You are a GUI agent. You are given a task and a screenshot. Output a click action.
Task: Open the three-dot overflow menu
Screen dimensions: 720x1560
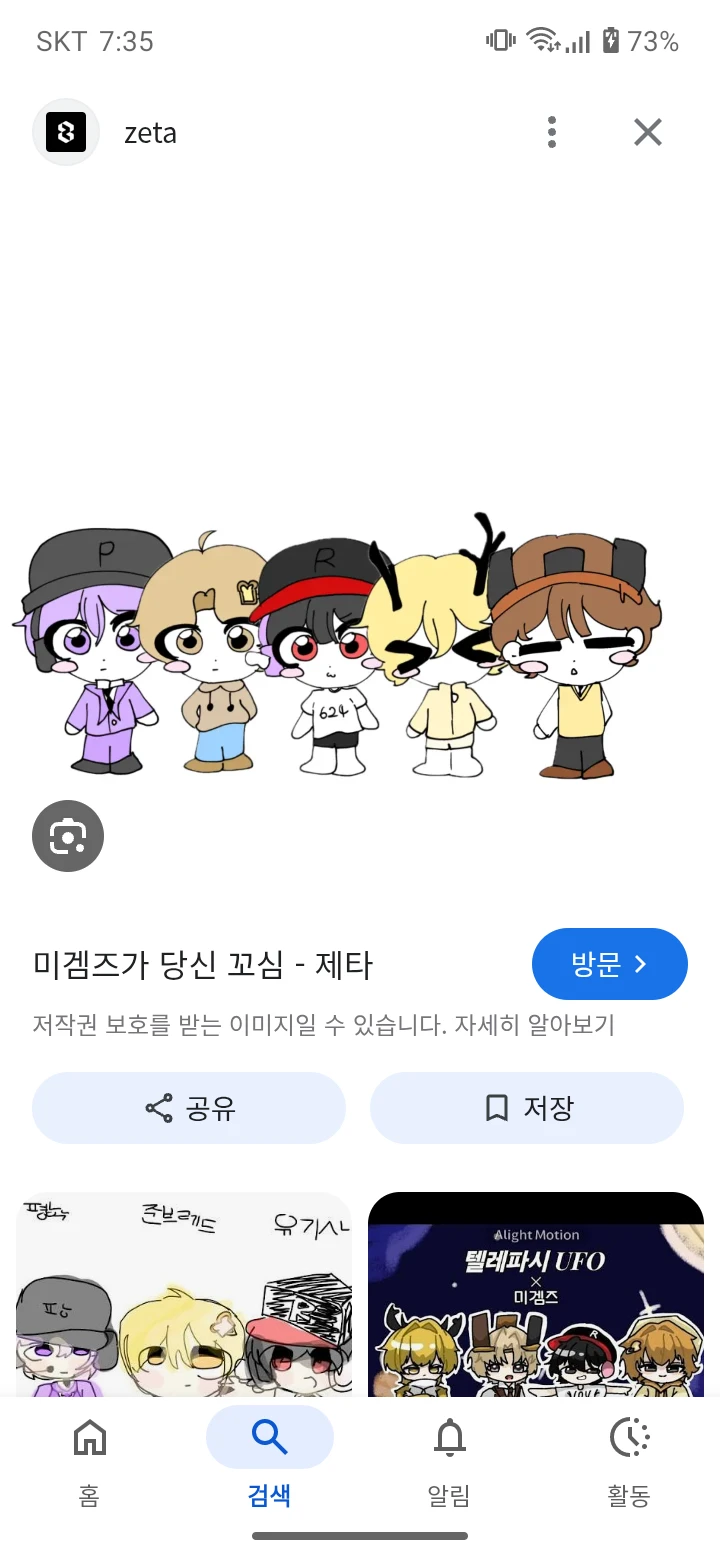pyautogui.click(x=552, y=132)
